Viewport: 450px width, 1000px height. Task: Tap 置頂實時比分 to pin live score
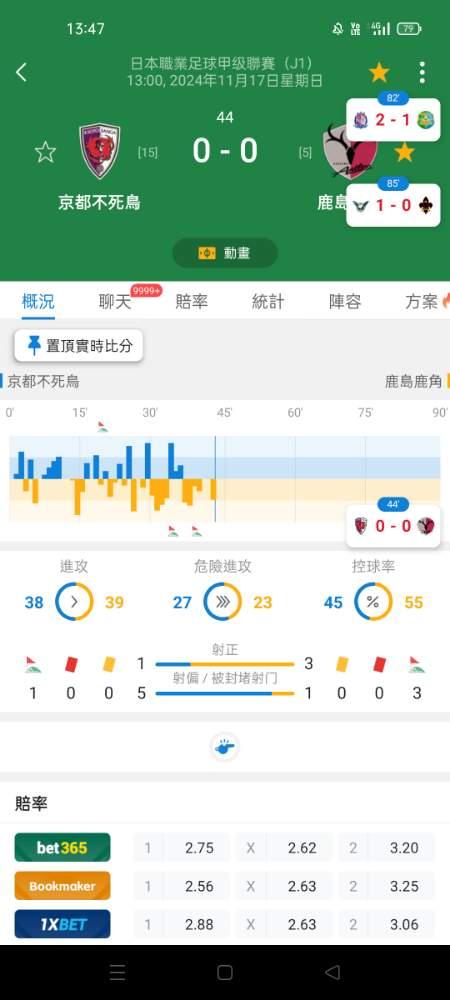(79, 346)
